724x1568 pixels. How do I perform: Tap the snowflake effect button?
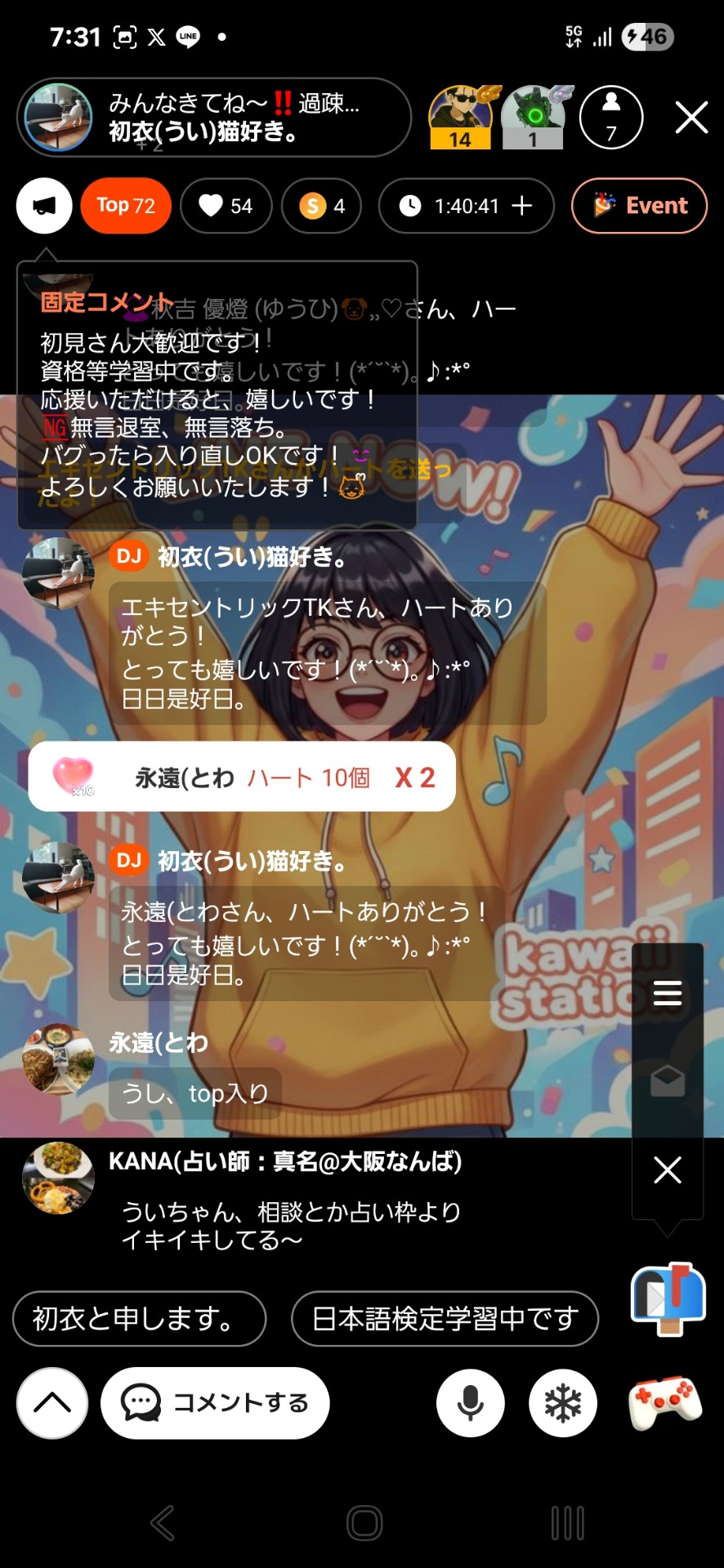click(x=563, y=1403)
